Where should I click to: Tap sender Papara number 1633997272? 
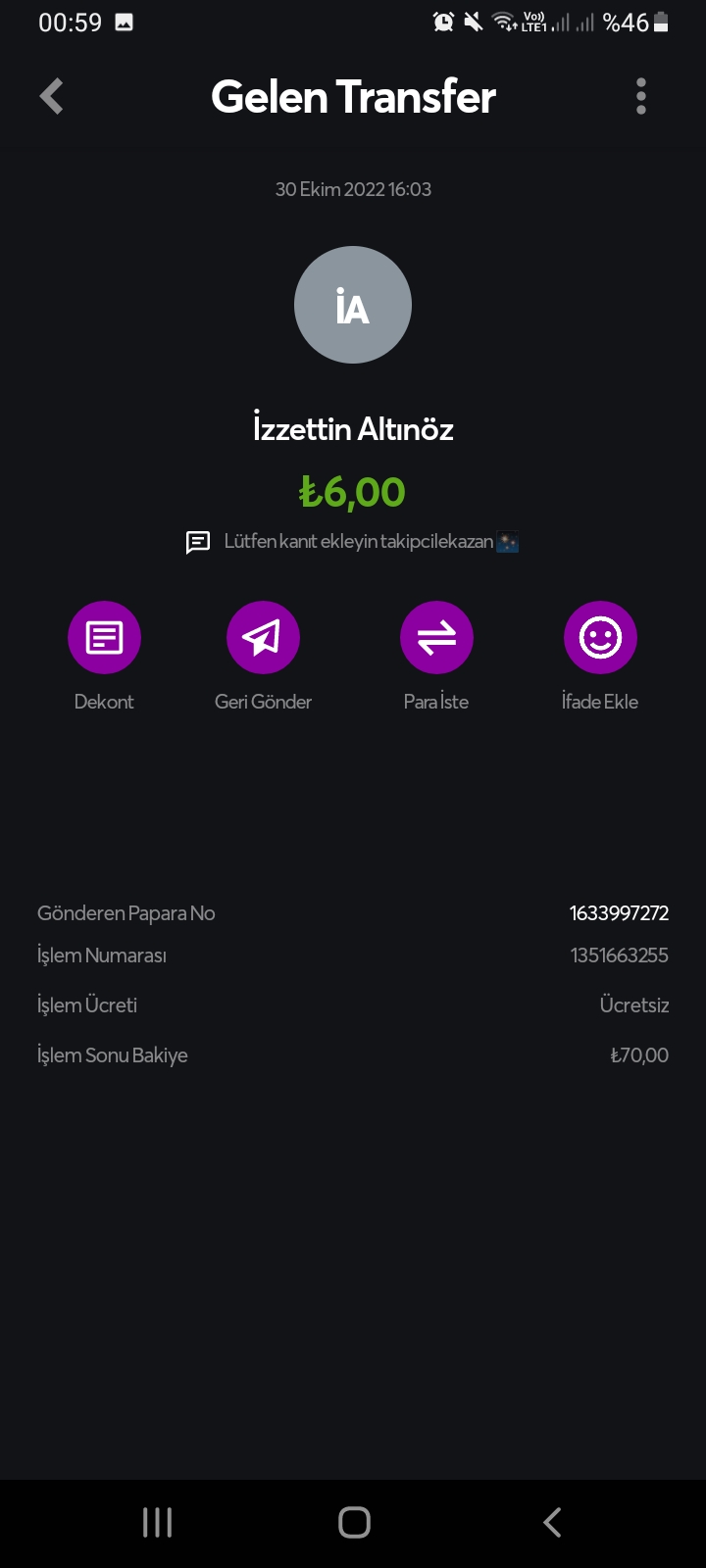(x=619, y=913)
